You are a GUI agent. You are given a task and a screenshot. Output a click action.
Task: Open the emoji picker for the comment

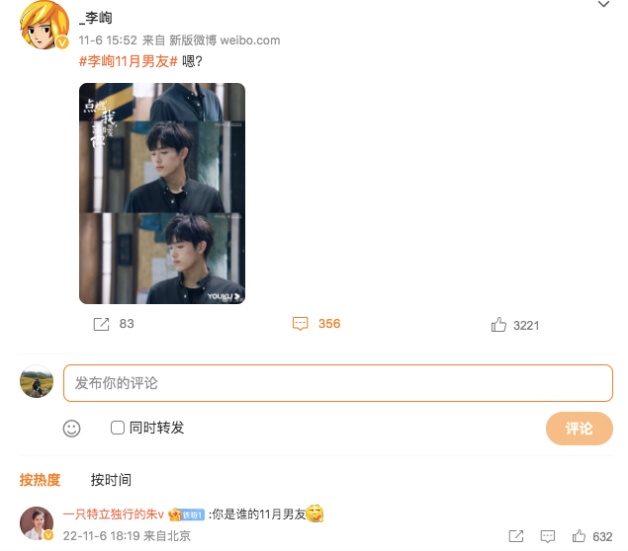point(72,428)
